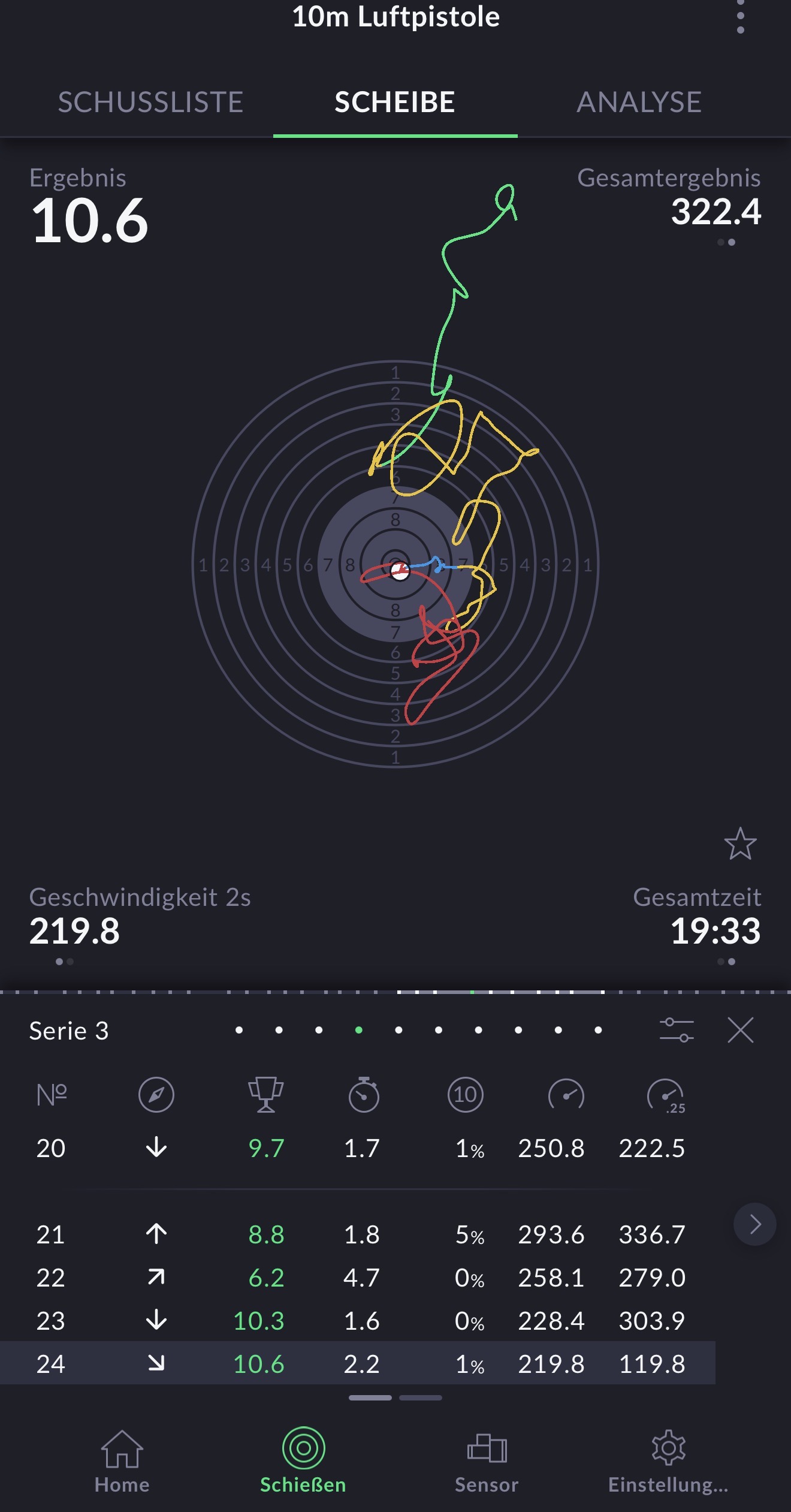Select shot number 23 row

coord(360,1321)
